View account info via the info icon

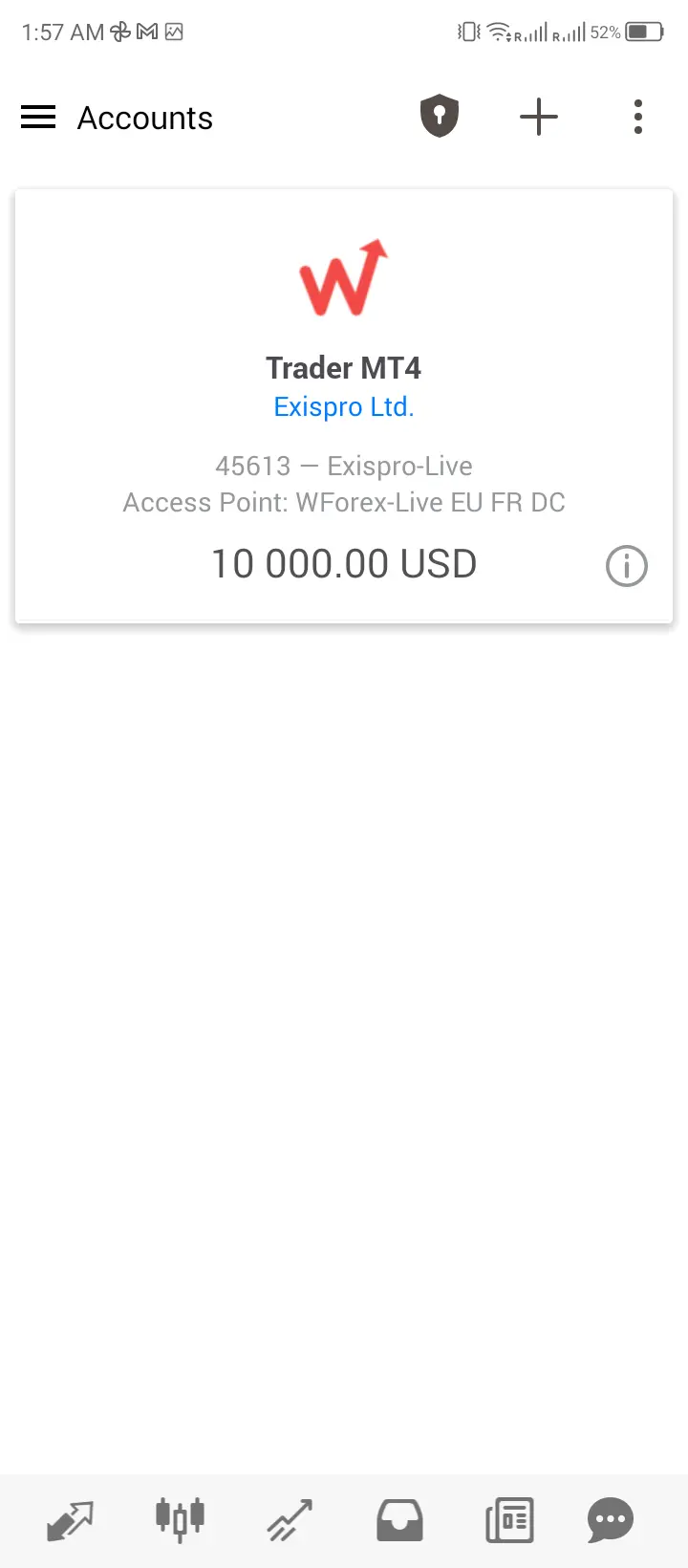[x=627, y=566]
